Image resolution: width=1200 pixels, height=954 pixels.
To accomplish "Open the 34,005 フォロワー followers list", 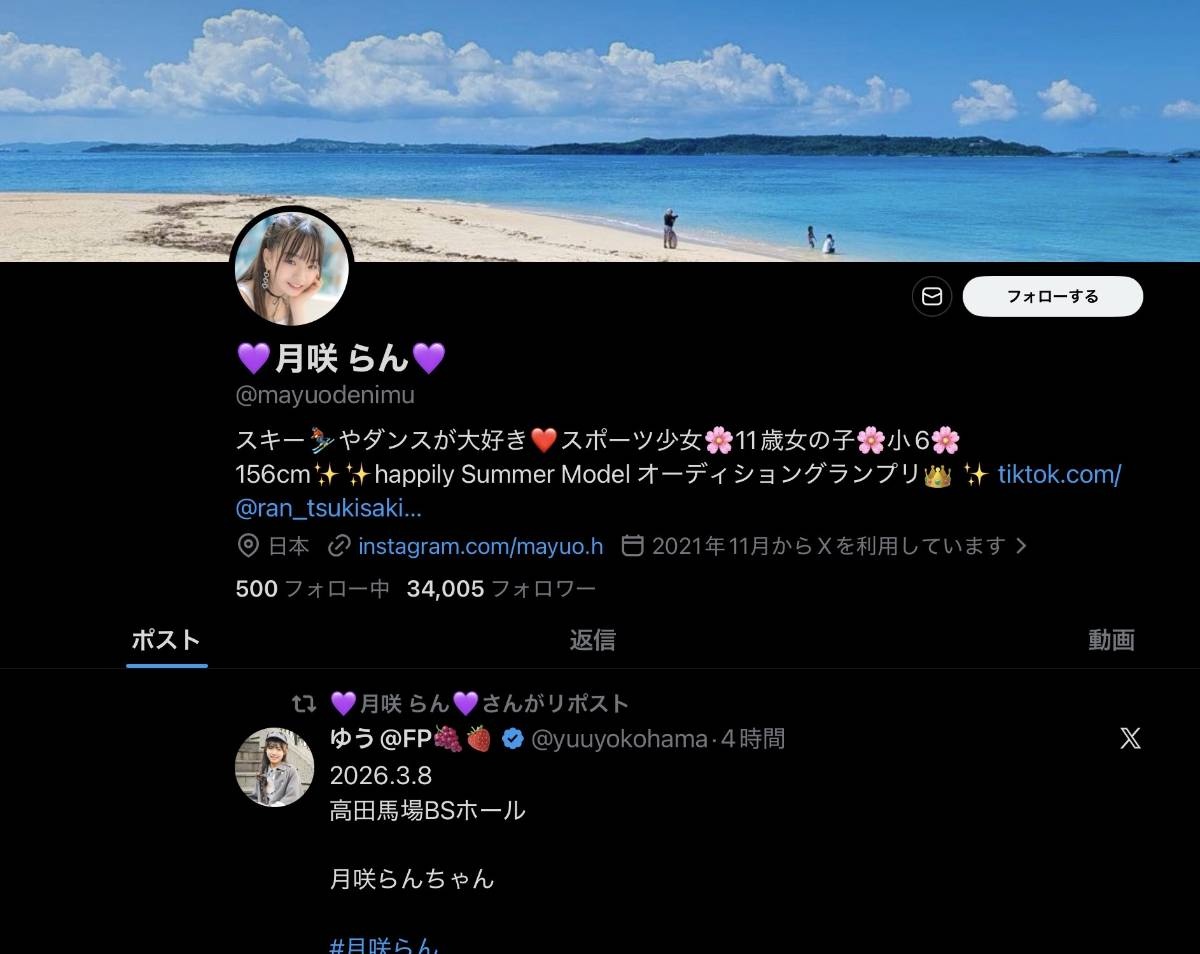I will click(500, 589).
